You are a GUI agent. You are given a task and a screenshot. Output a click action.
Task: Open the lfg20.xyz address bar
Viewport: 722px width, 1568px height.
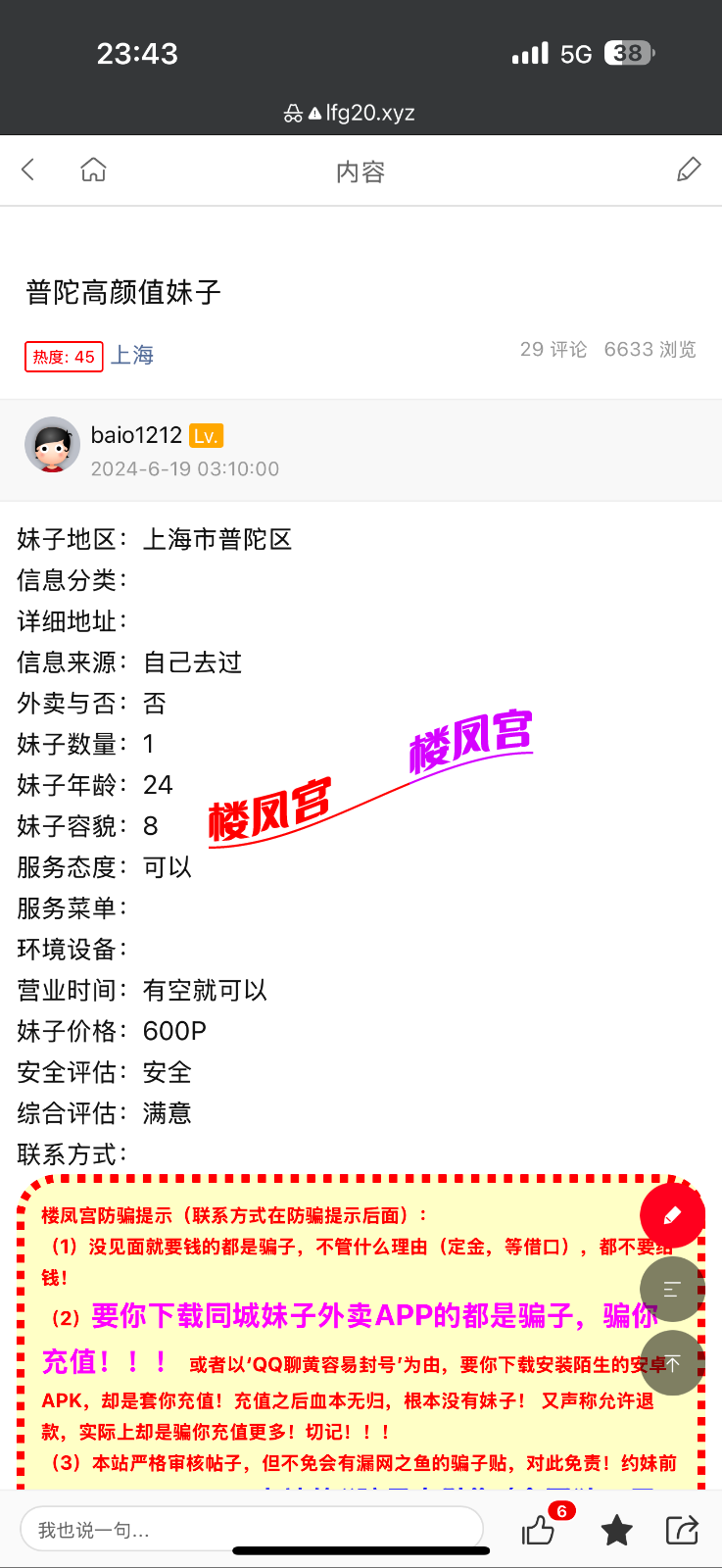coord(361,113)
